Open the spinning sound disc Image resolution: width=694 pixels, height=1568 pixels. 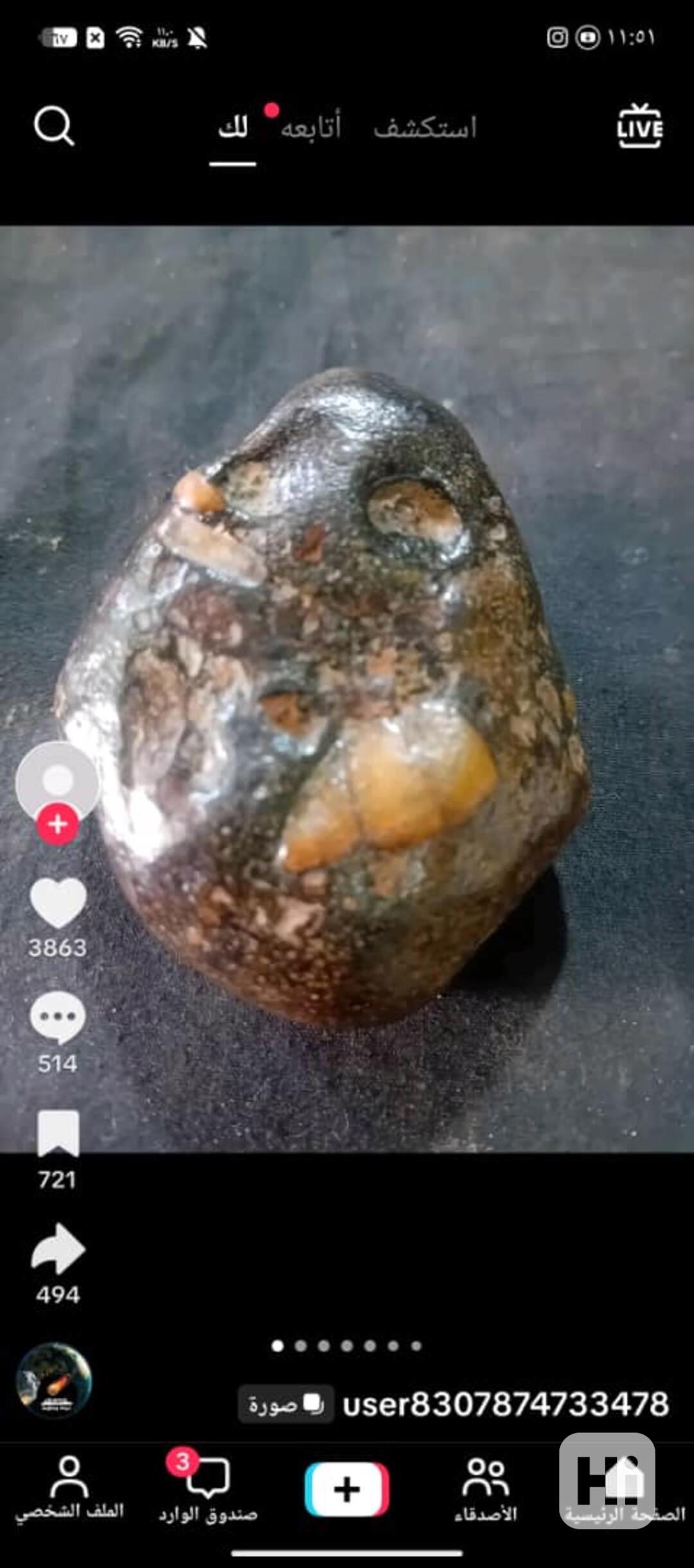(54, 1380)
